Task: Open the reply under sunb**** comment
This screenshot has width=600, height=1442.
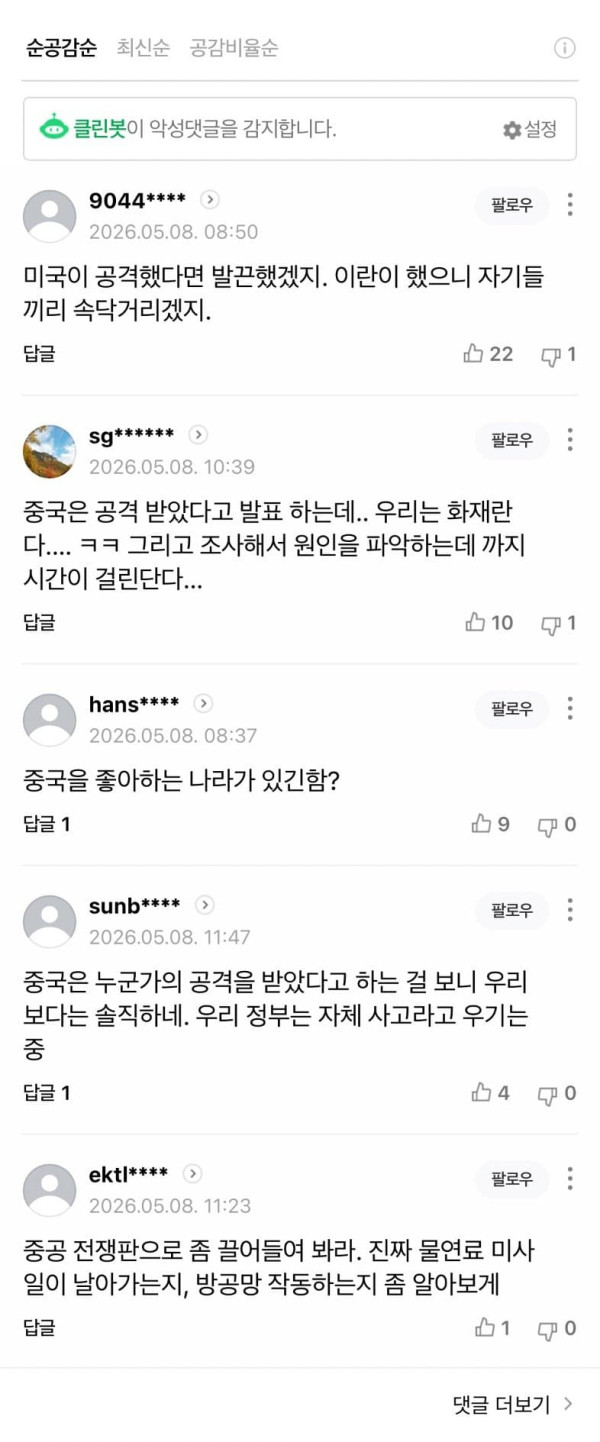Action: 47,1093
